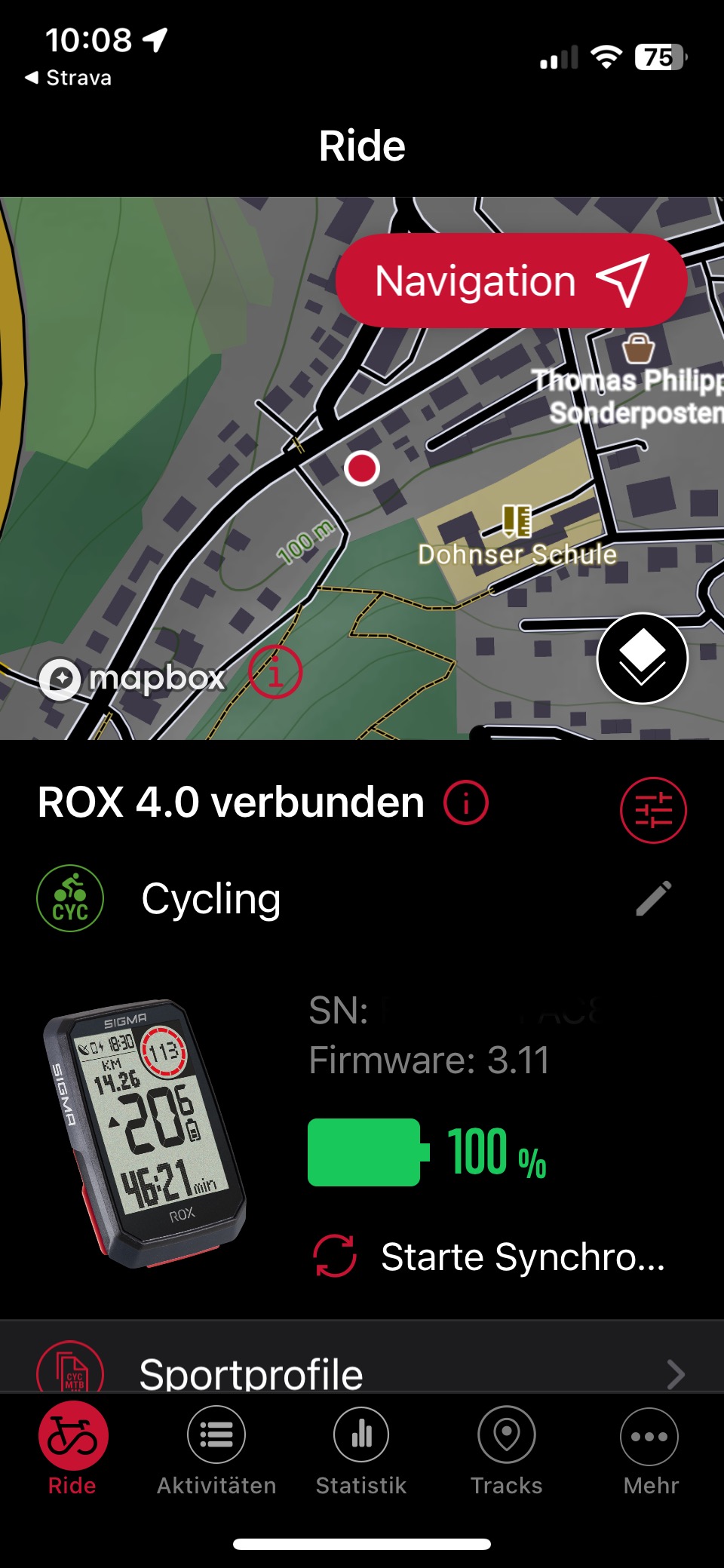Select the Ride tab
This screenshot has height=1568, width=724.
click(x=72, y=1451)
